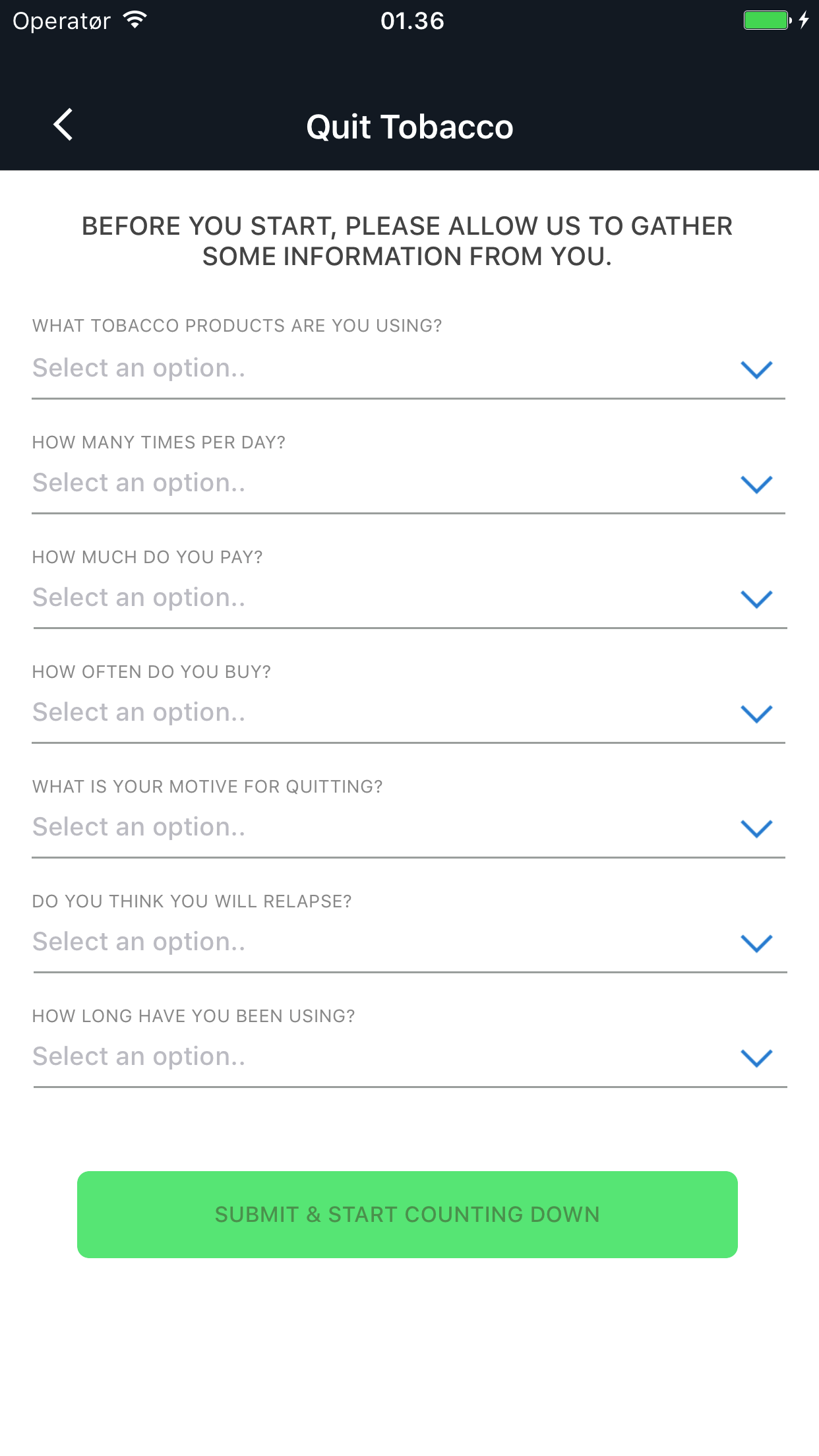Tap the Operatør carrier label
The width and height of the screenshot is (819, 1456).
(61, 21)
